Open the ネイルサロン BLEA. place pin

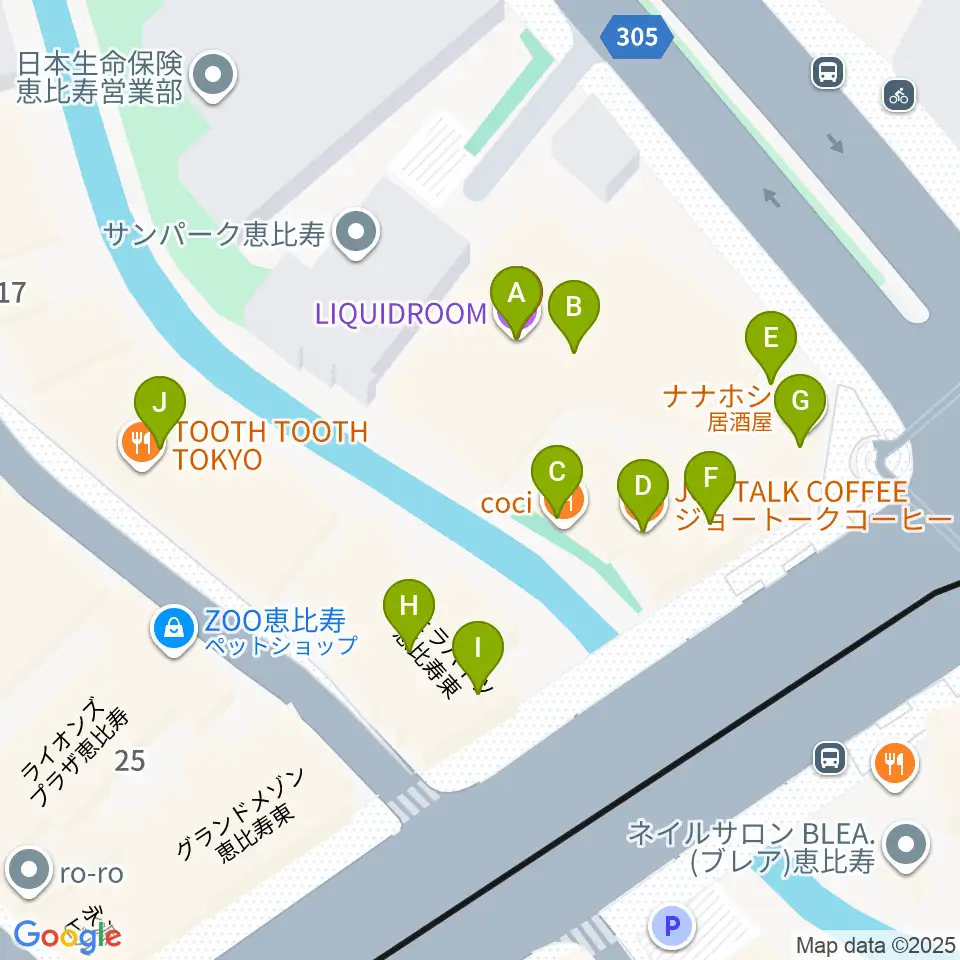(x=906, y=846)
